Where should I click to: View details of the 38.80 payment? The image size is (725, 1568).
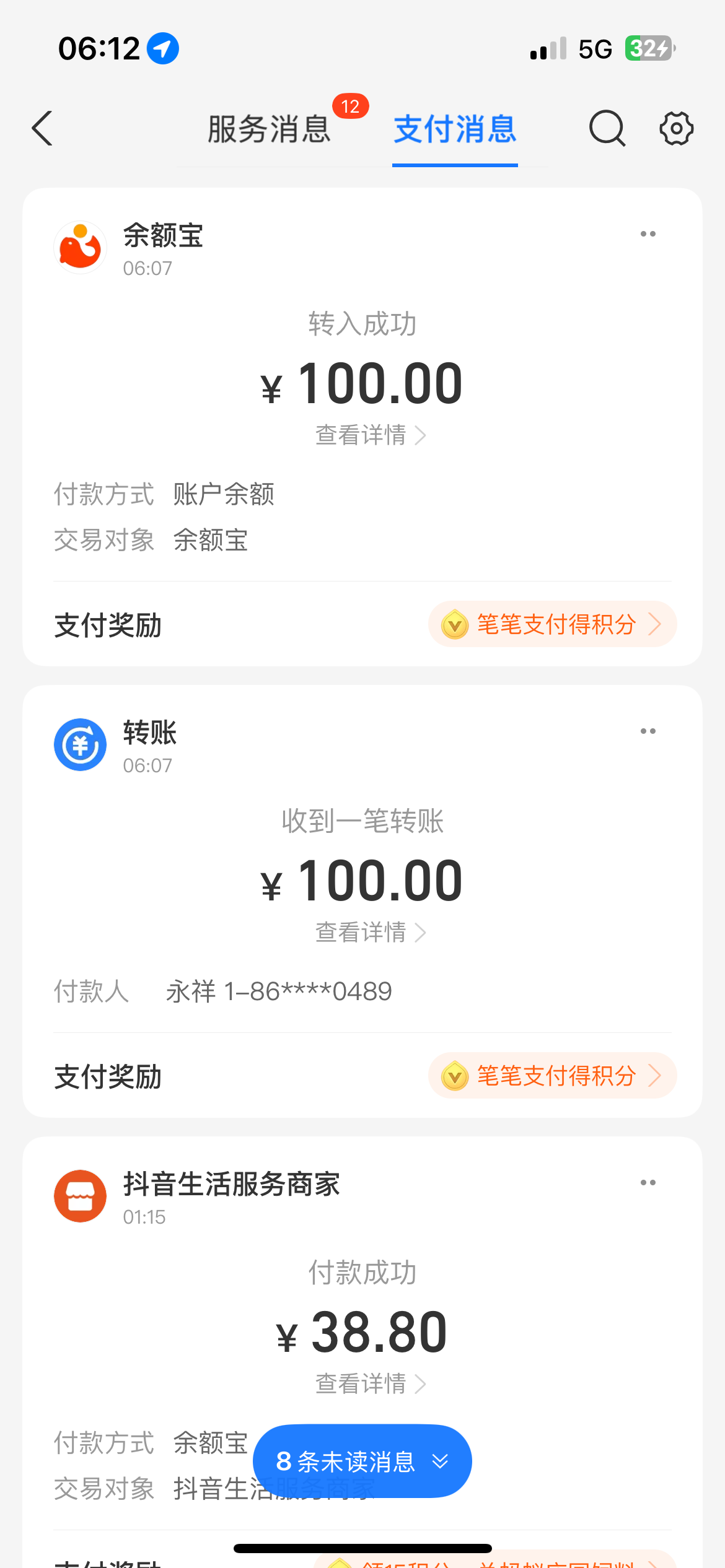pos(370,1383)
